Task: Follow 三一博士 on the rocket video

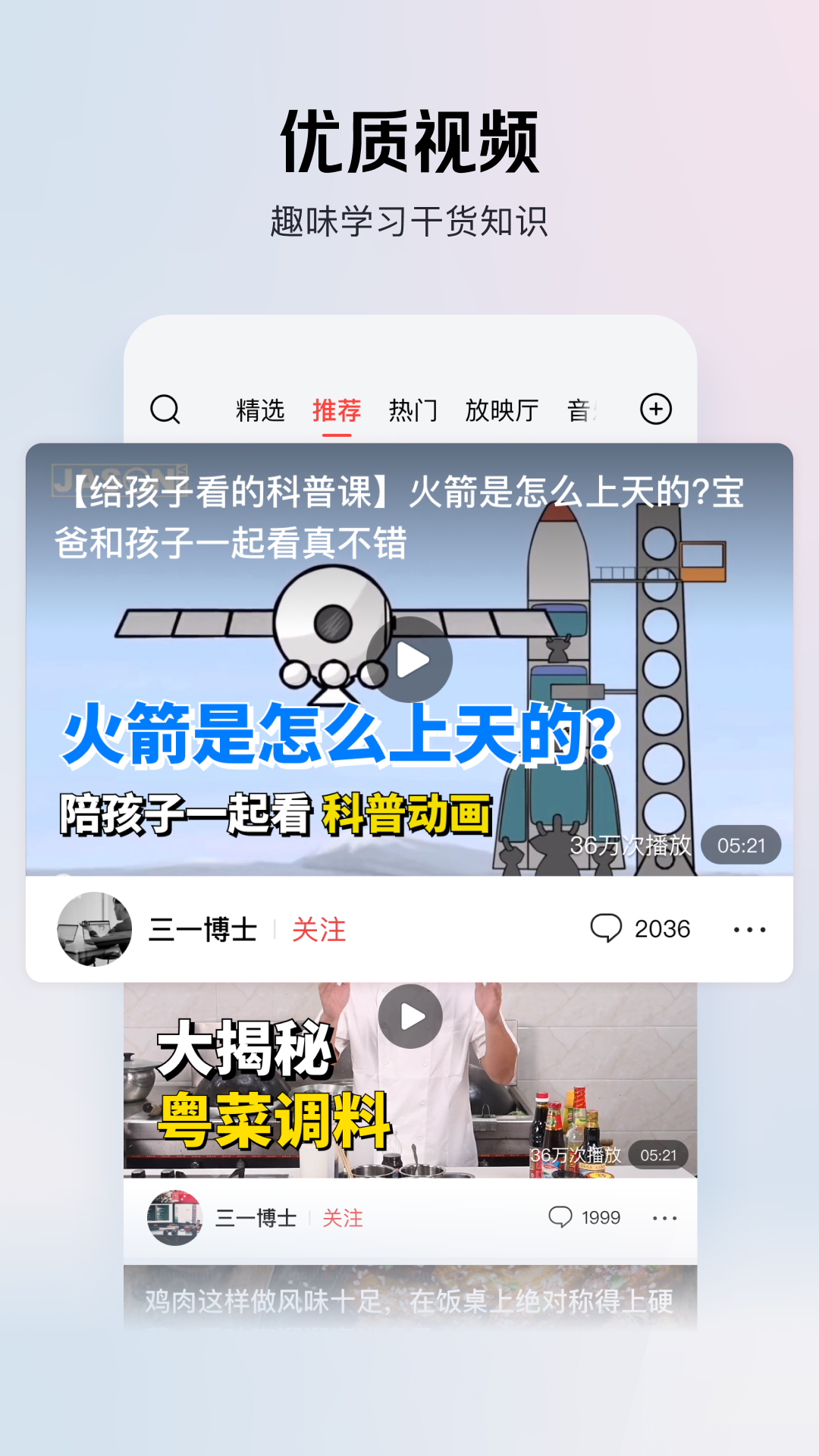Action: pos(318,928)
